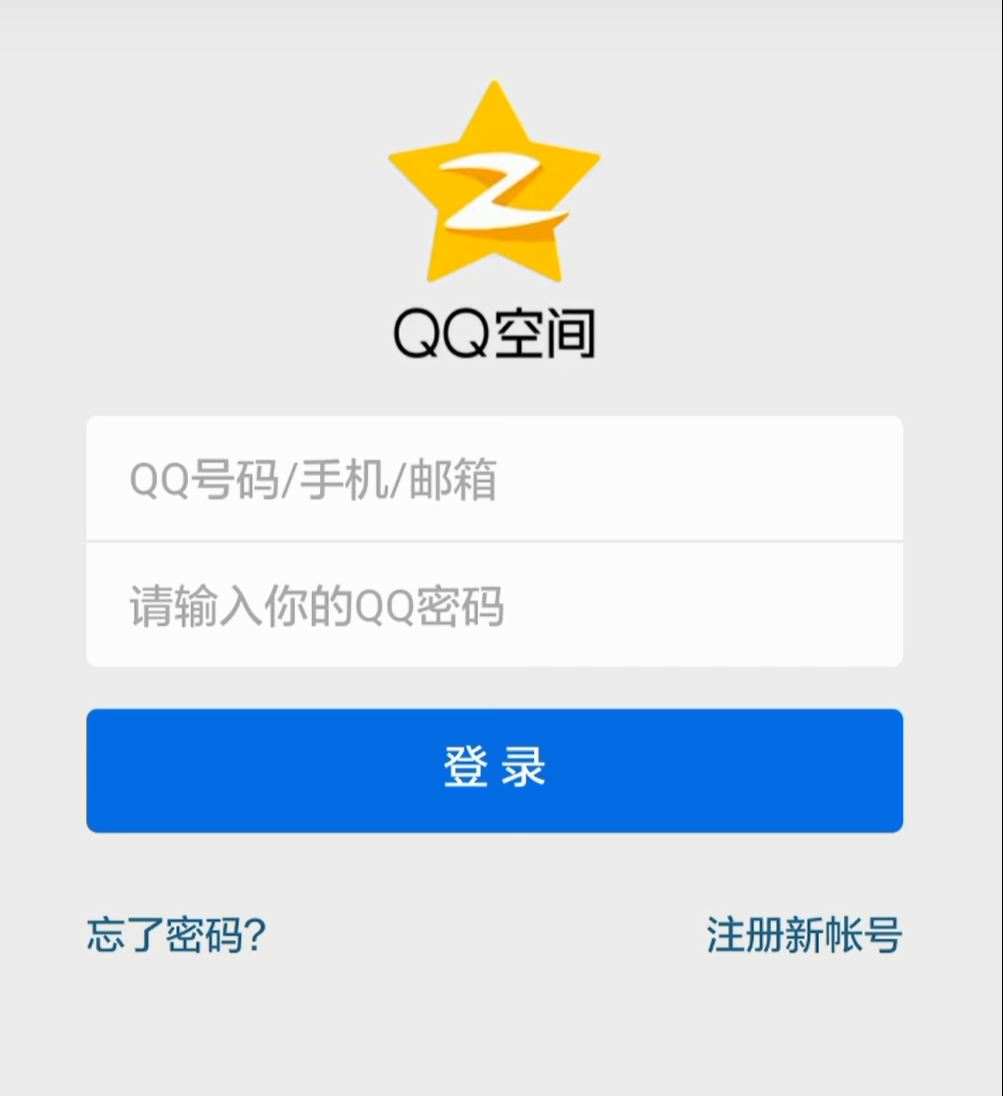1003x1096 pixels.
Task: Open the 忘了密码? link
Action: click(176, 936)
